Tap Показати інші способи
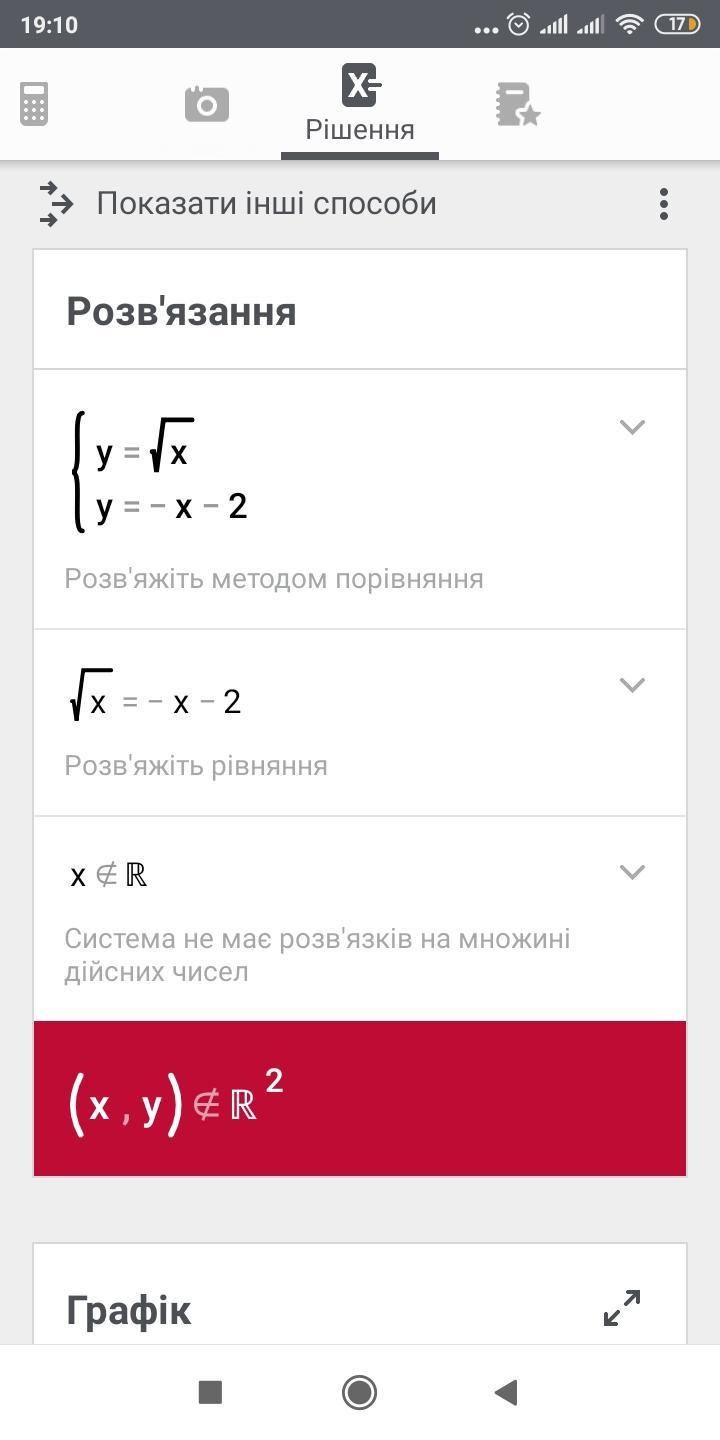Image resolution: width=720 pixels, height=1440 pixels. pos(266,204)
